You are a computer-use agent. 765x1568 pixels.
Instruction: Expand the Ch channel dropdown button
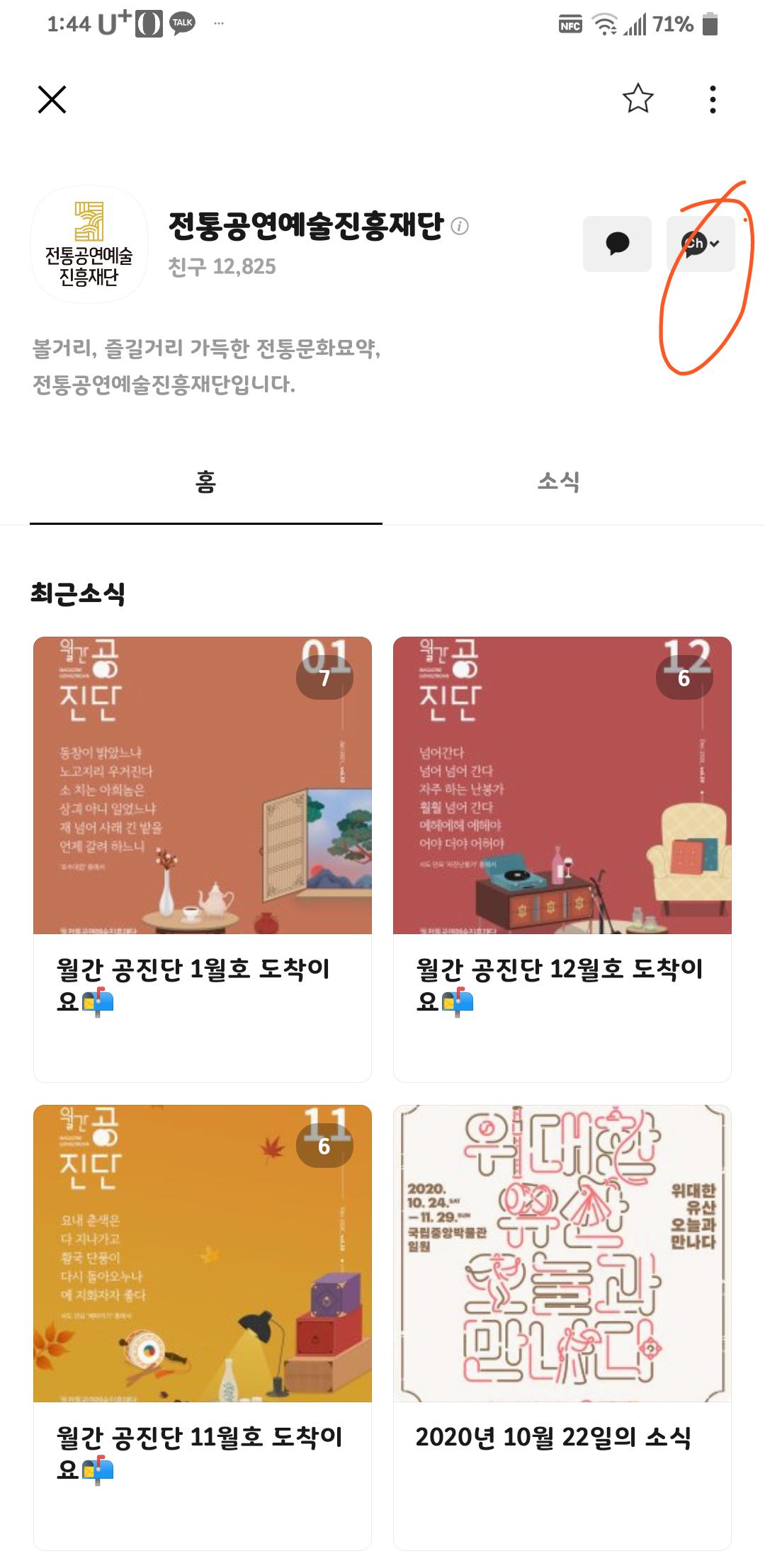click(x=701, y=244)
